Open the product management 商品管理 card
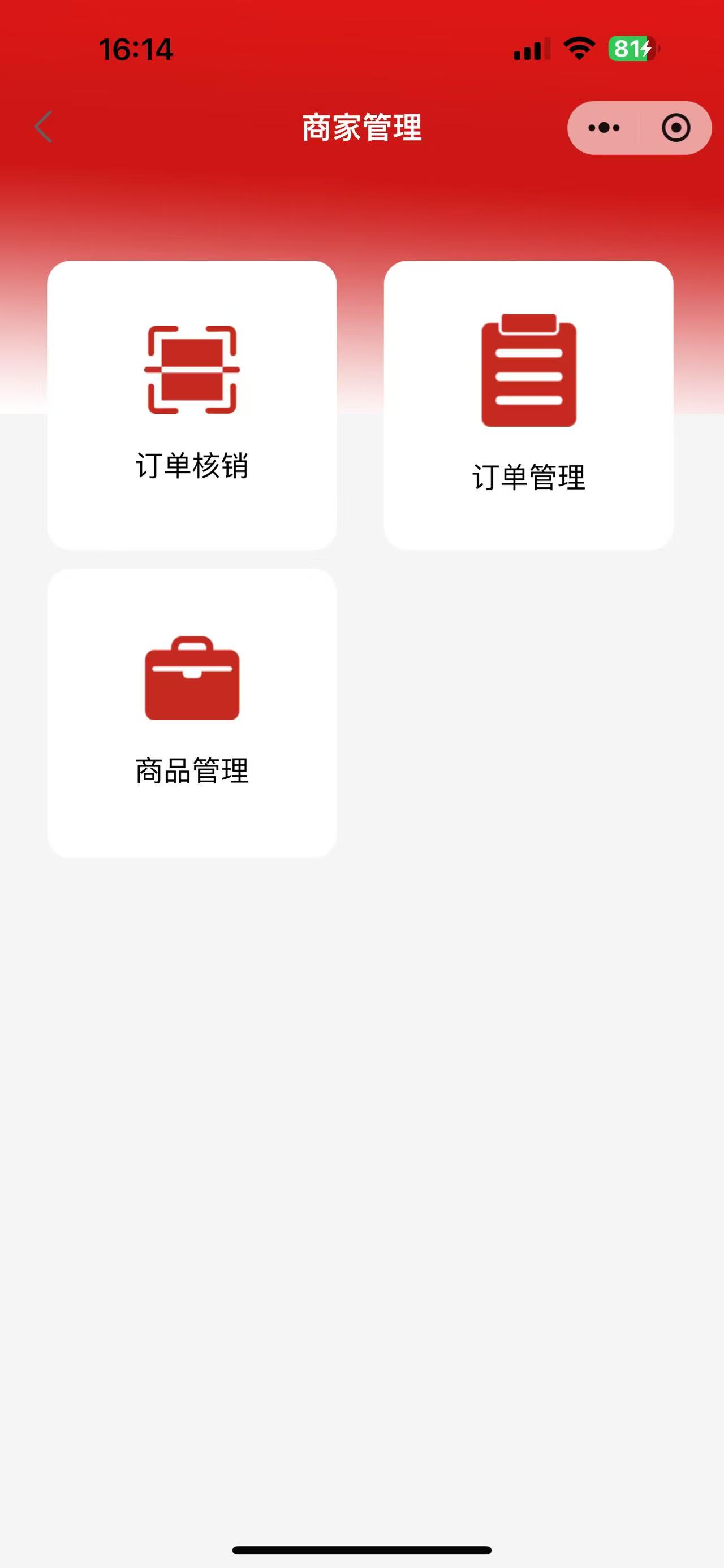 (192, 712)
